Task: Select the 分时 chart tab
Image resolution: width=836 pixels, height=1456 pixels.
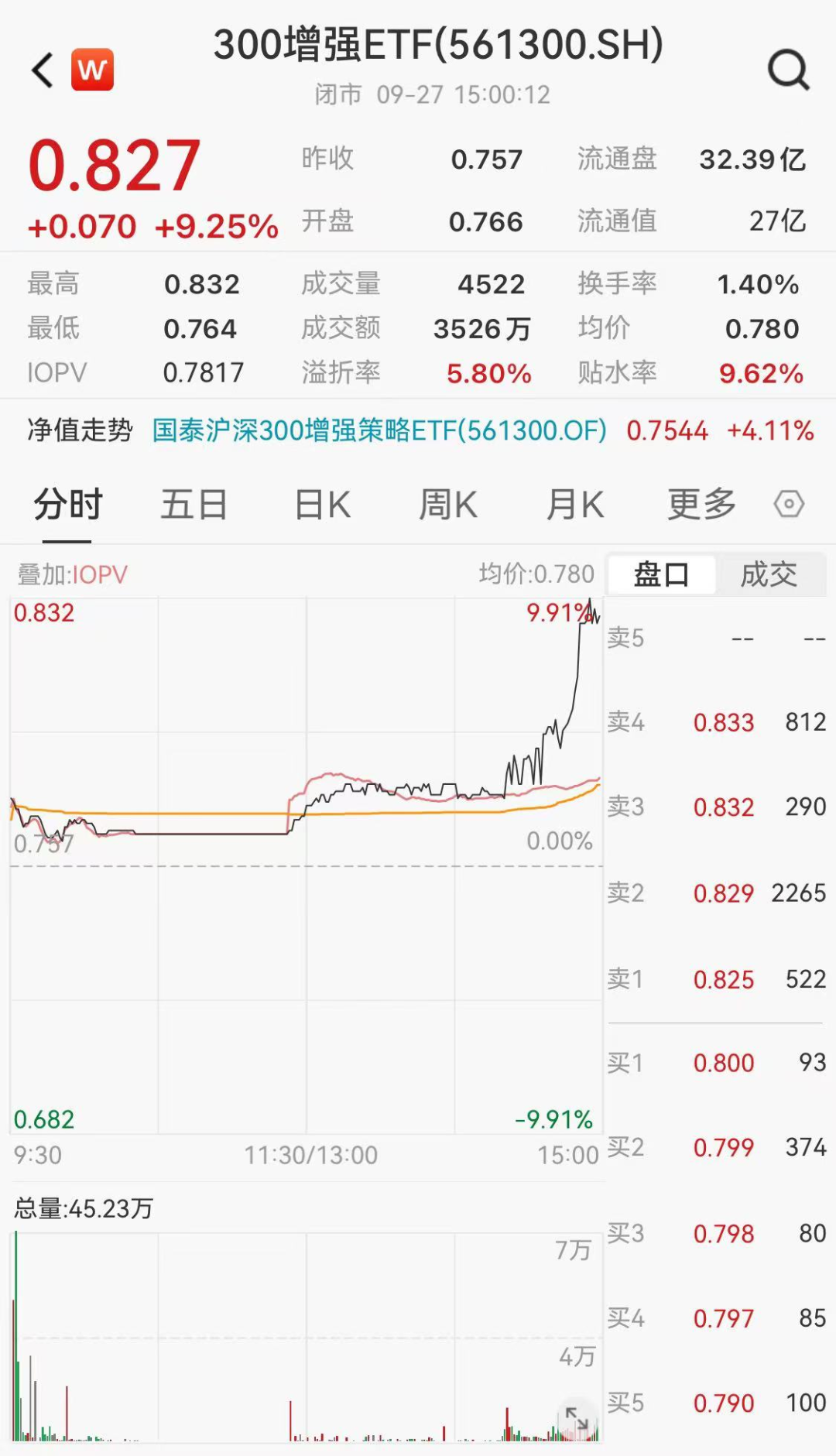Action: click(x=67, y=505)
